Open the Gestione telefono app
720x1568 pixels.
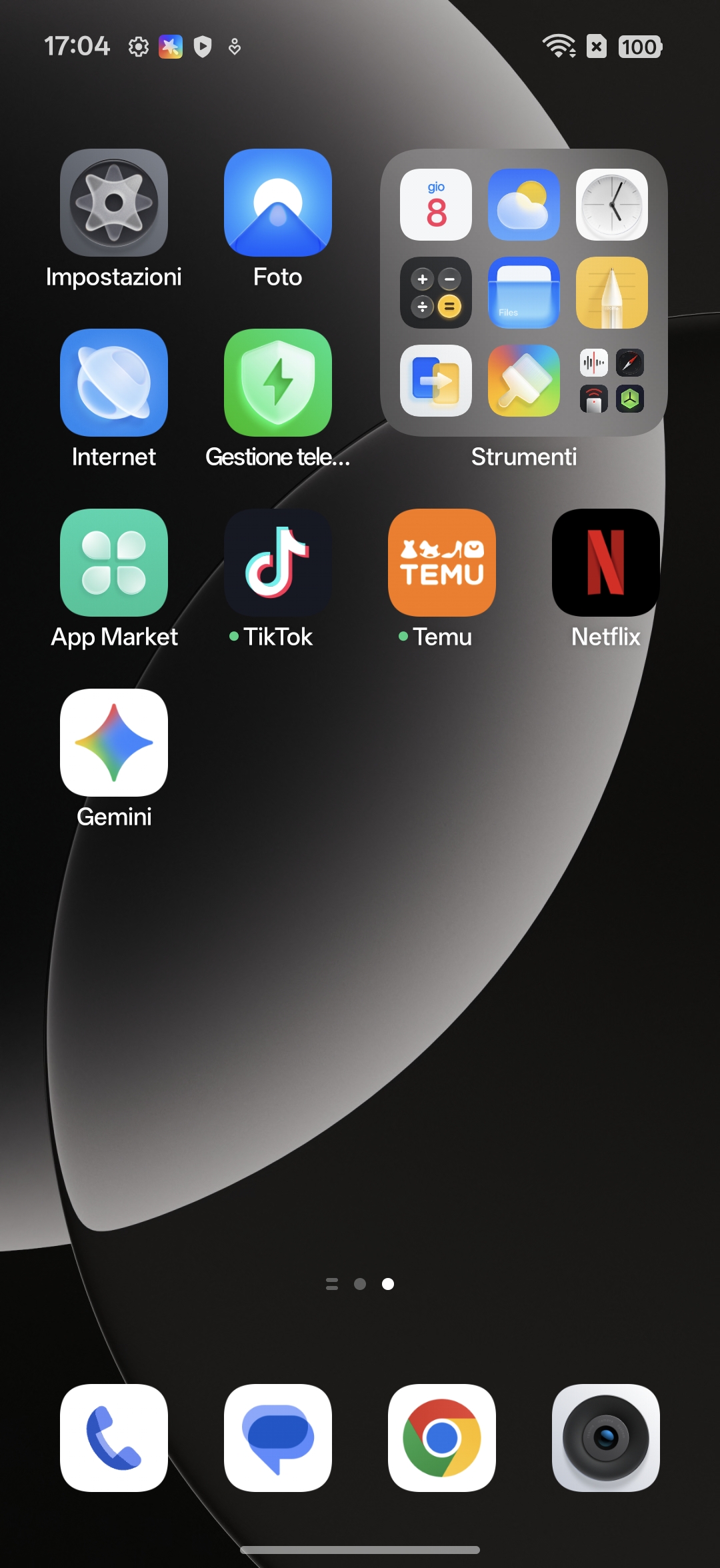tap(278, 383)
